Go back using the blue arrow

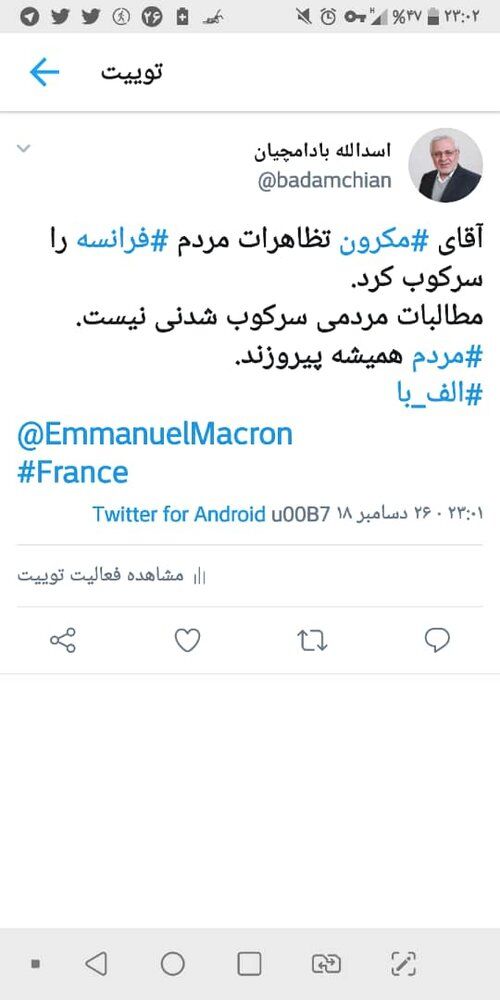point(44,72)
